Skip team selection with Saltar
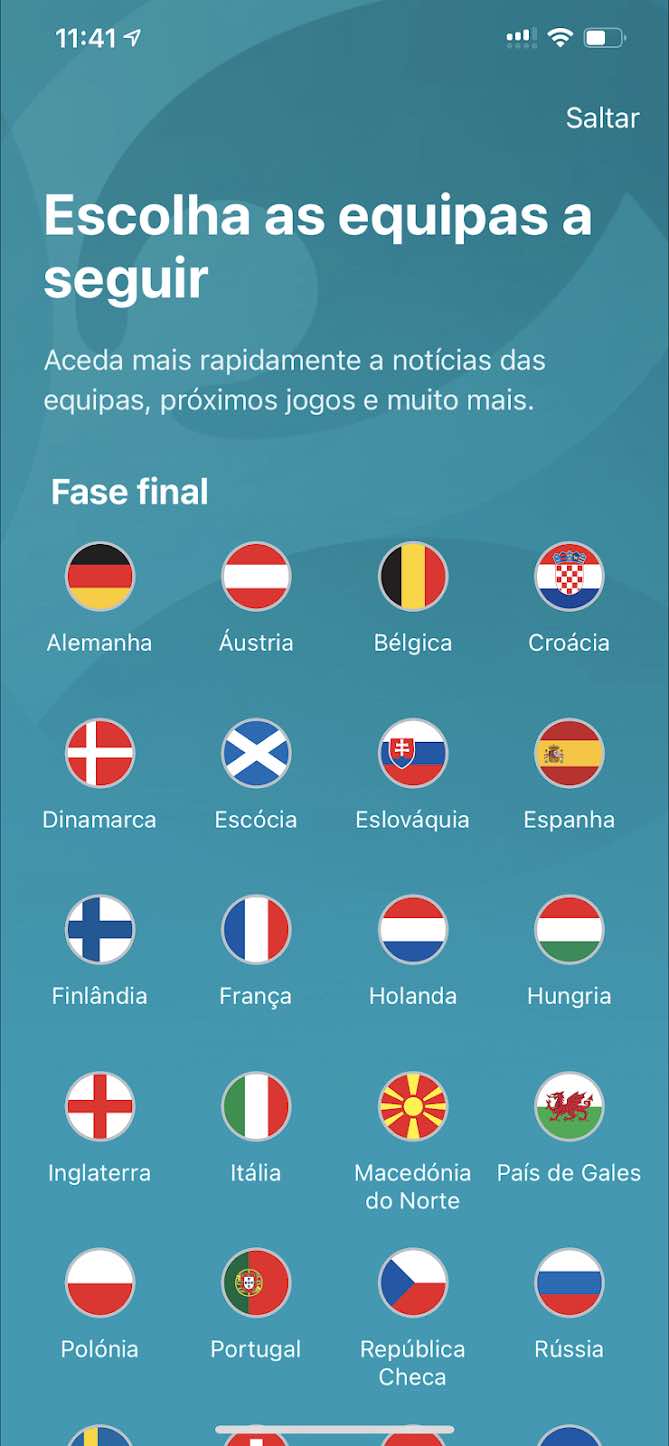 click(x=602, y=118)
